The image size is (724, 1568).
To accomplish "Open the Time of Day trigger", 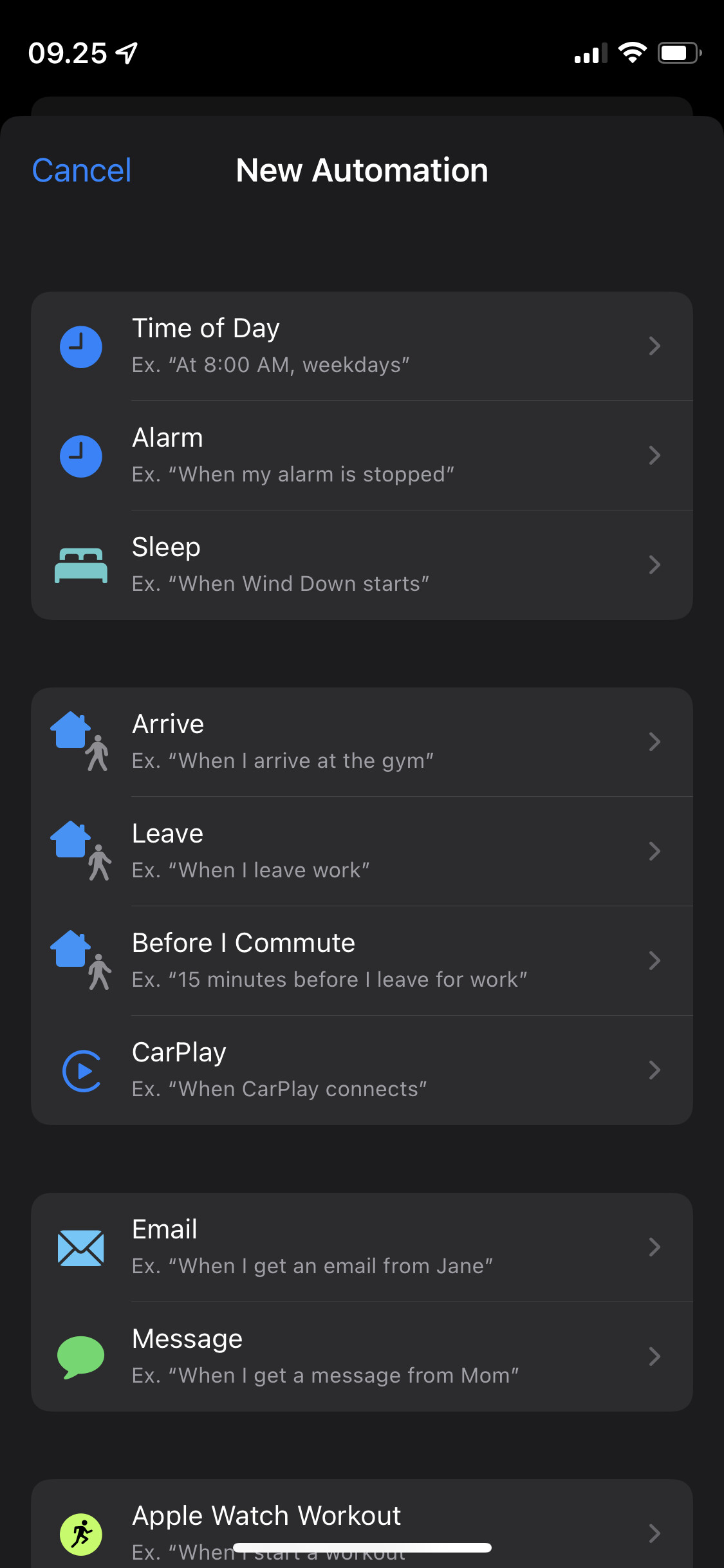I will tap(362, 346).
